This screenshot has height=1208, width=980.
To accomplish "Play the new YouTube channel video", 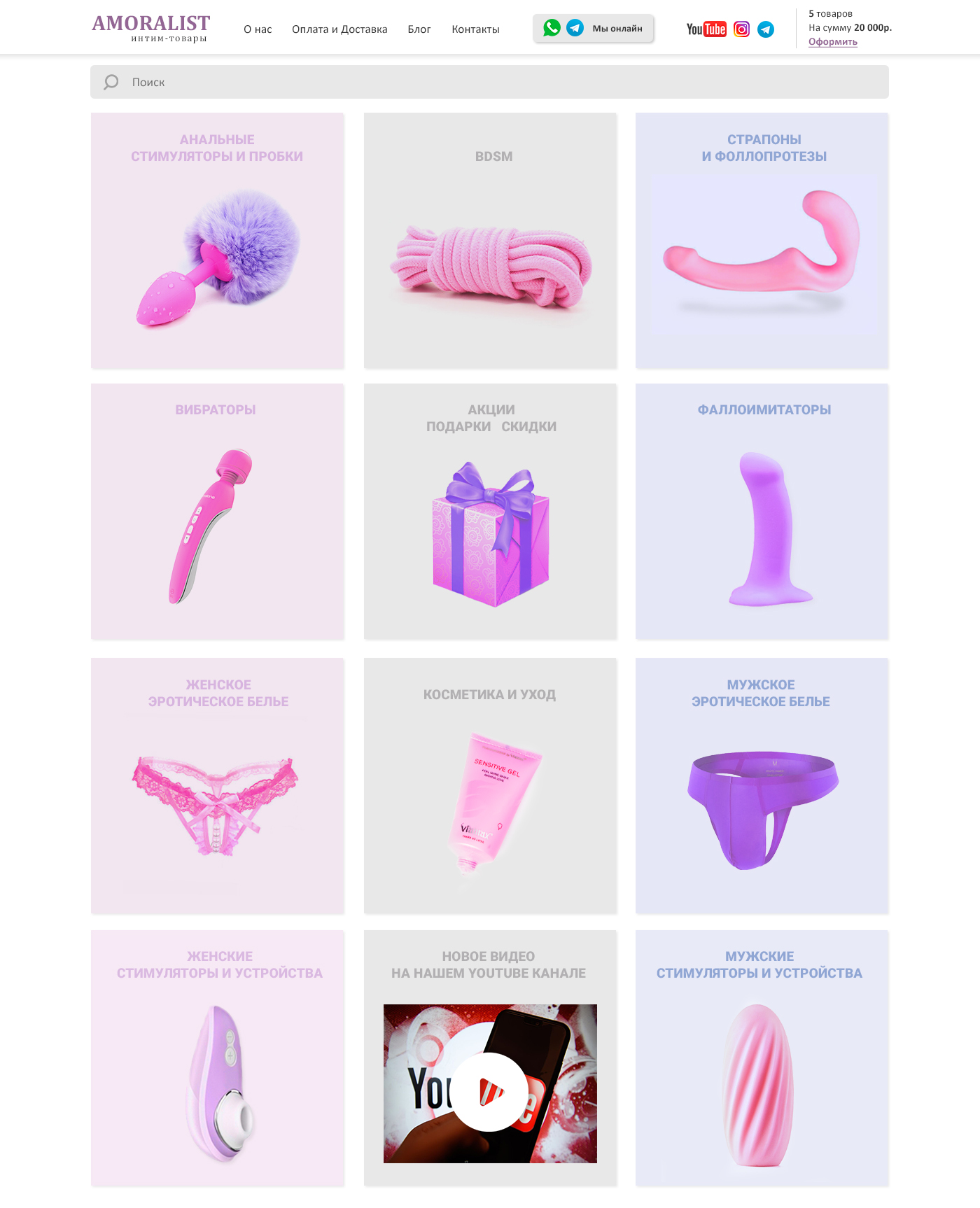I will (x=489, y=1091).
